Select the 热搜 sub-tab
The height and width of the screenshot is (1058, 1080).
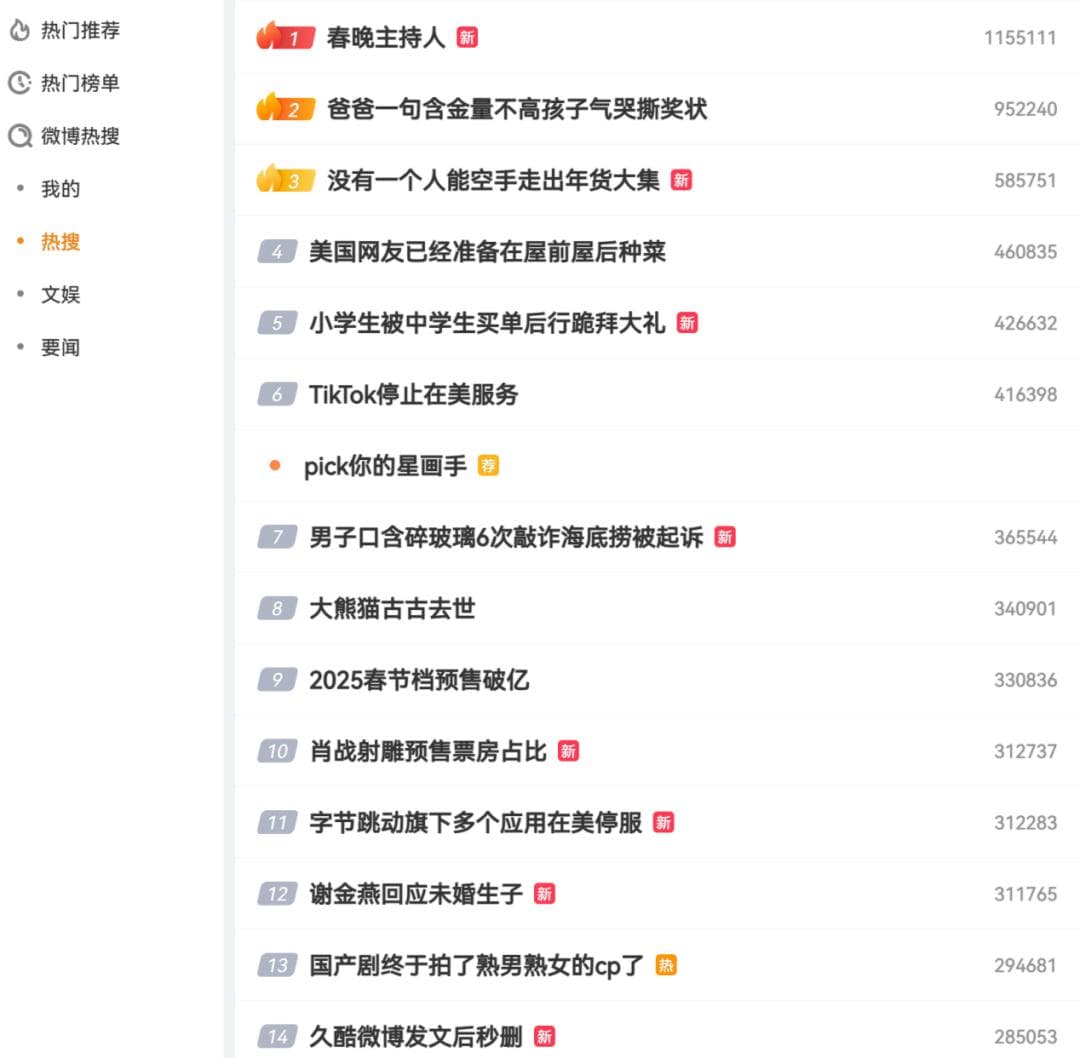60,242
